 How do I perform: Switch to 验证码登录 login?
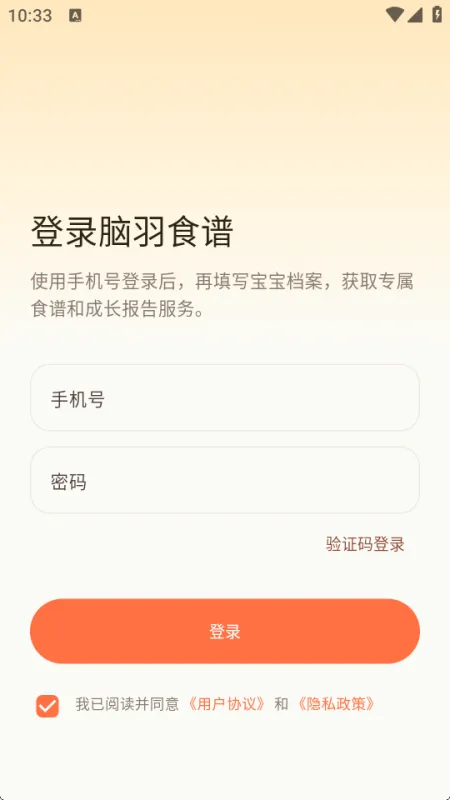tap(365, 544)
